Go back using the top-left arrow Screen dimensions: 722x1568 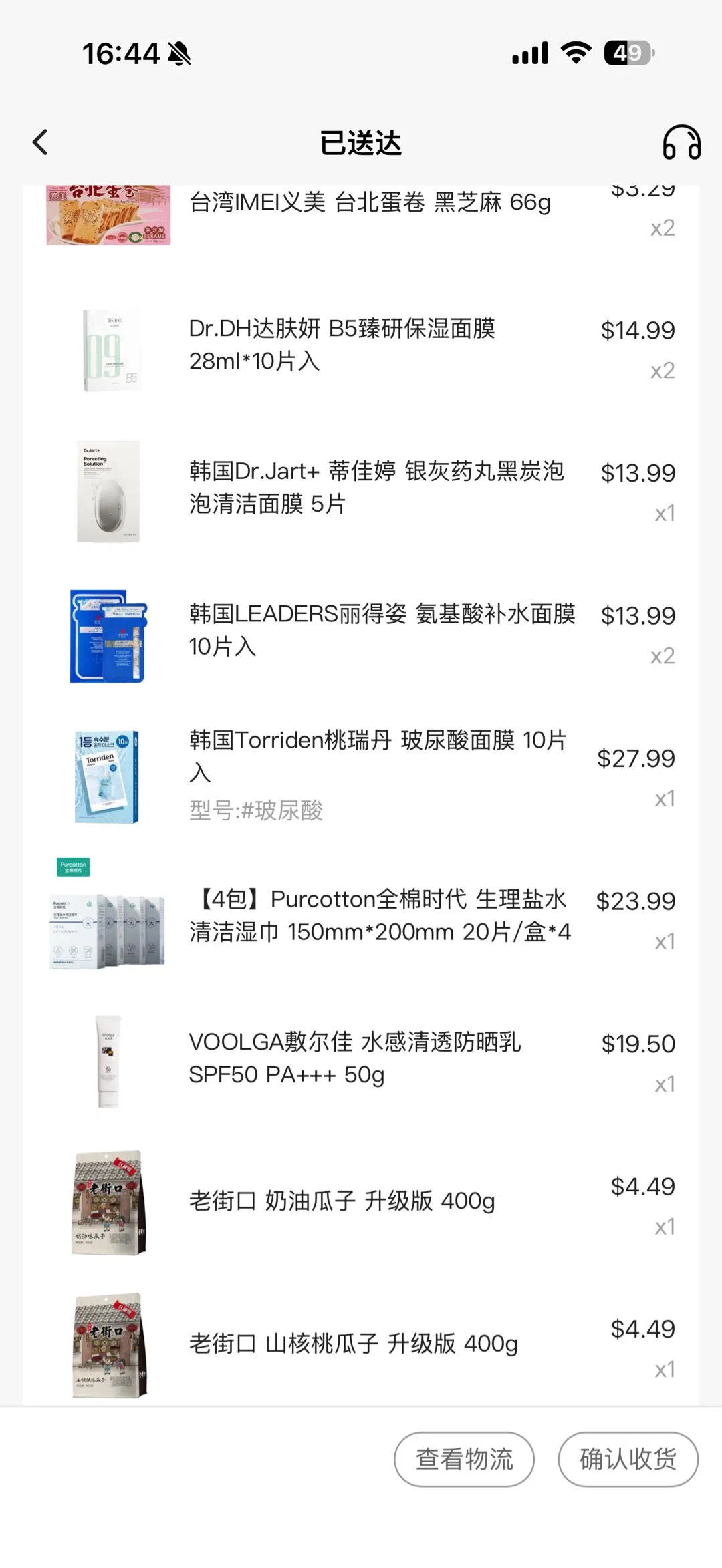pyautogui.click(x=41, y=142)
